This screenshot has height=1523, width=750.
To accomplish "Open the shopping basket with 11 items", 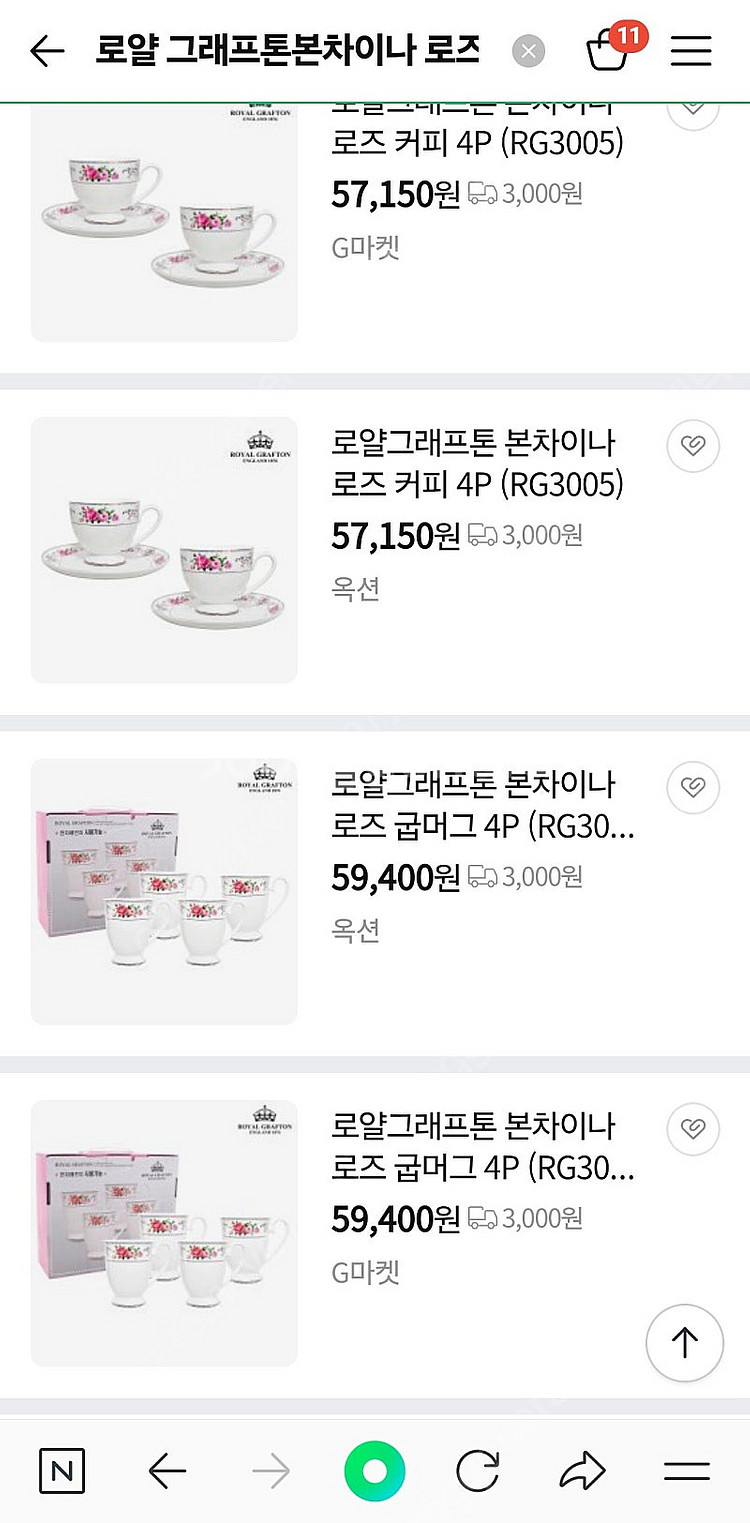I will click(x=609, y=50).
